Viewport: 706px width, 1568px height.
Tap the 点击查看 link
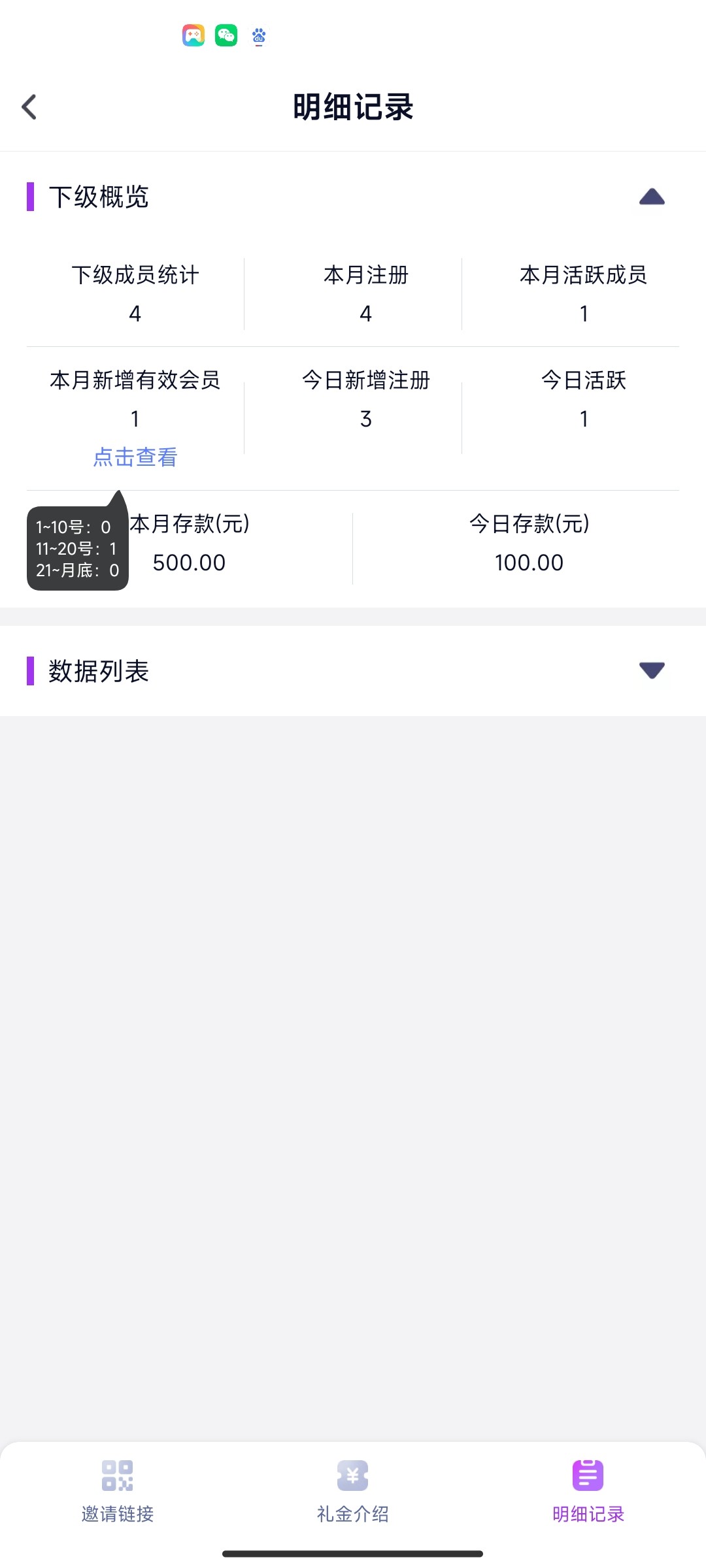pos(135,457)
